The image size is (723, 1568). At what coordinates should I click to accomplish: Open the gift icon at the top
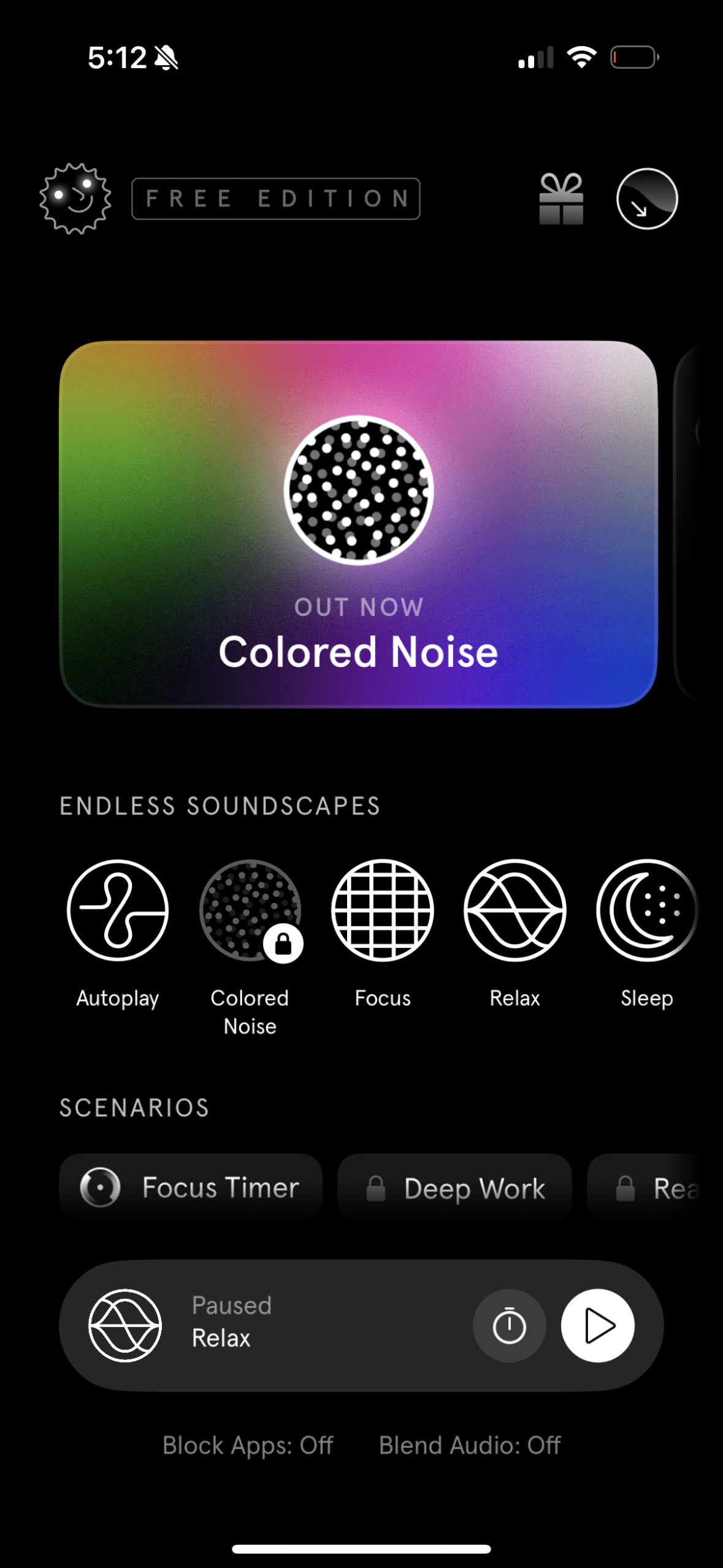pos(564,198)
